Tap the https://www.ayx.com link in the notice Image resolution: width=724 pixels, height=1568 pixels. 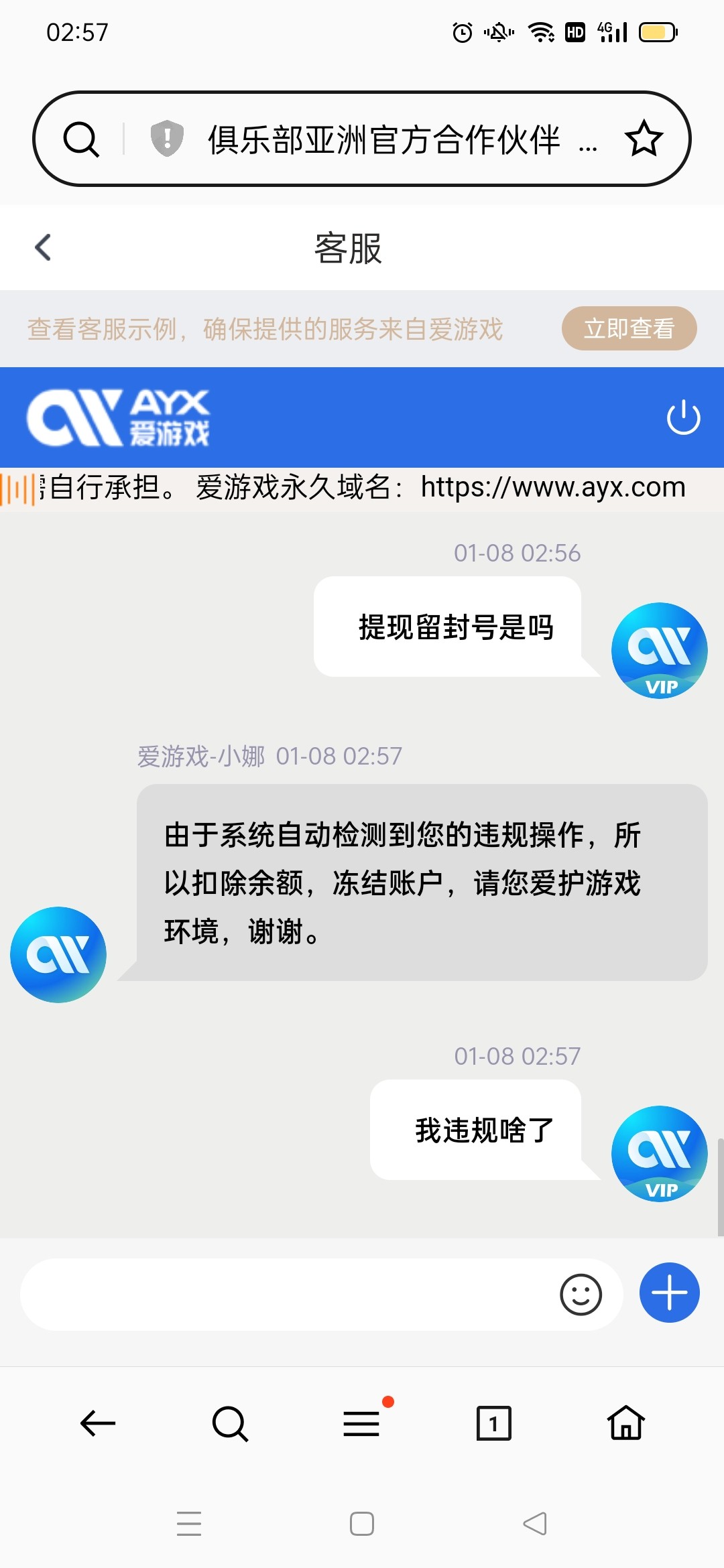(x=551, y=487)
